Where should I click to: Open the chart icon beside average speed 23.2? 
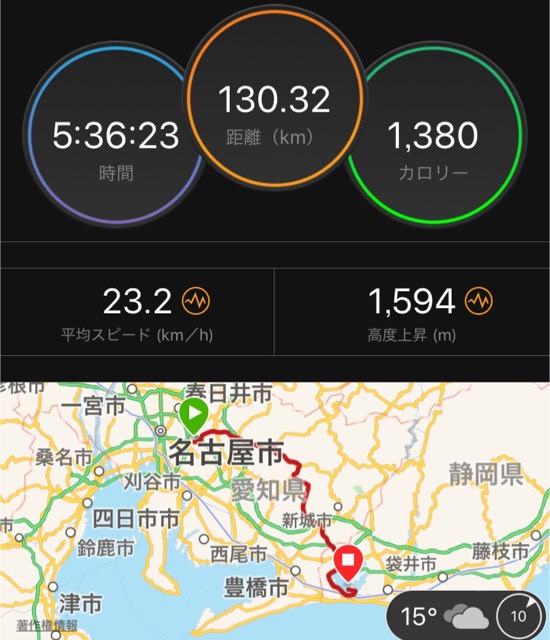pos(196,301)
